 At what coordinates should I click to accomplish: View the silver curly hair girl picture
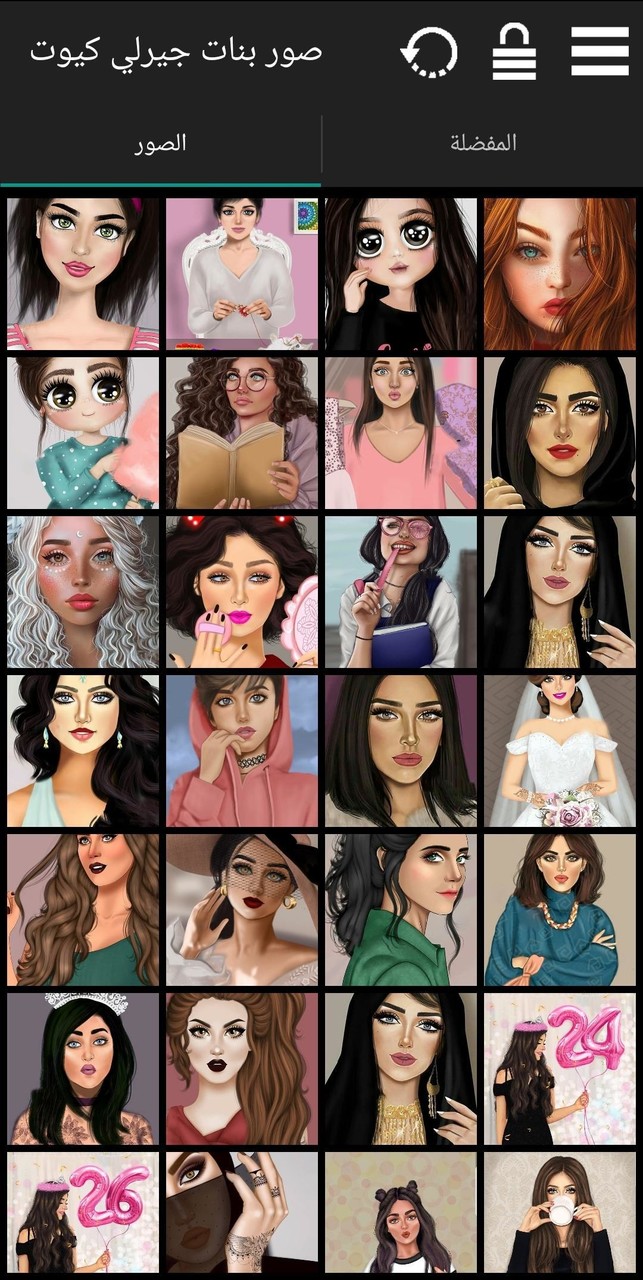tap(83, 592)
